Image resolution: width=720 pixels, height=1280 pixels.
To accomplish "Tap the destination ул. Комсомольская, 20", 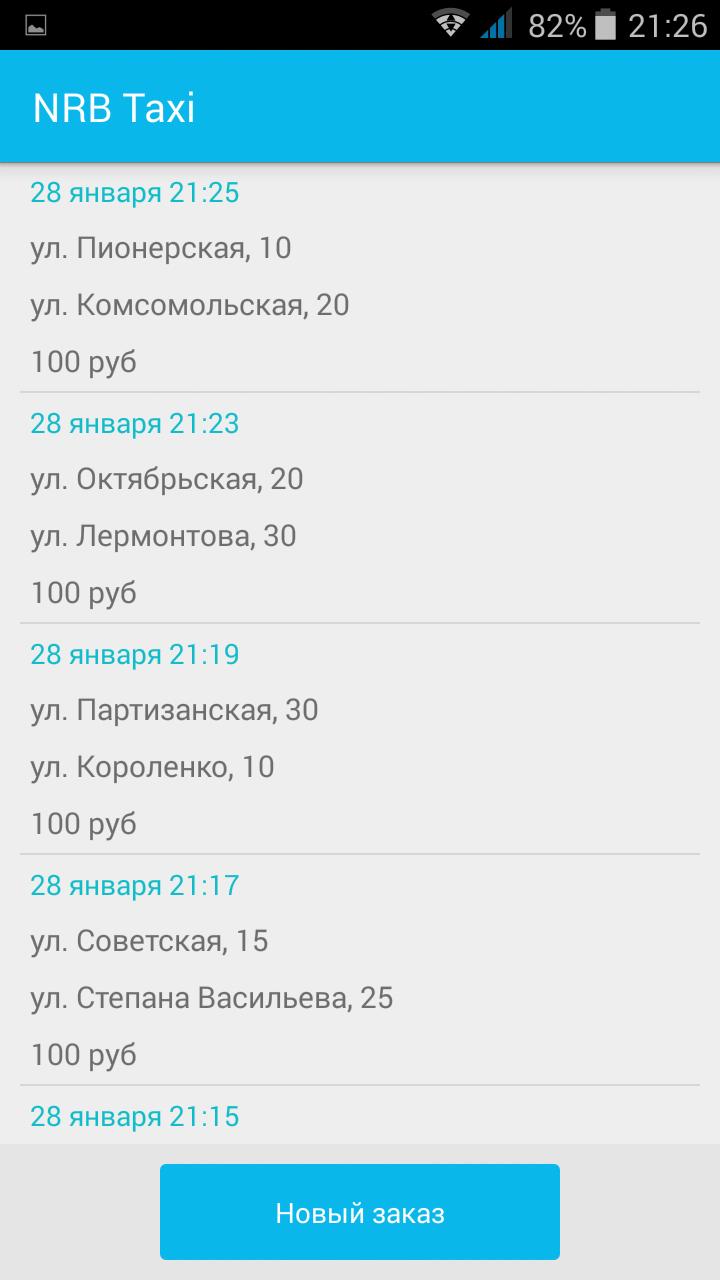I will 188,305.
